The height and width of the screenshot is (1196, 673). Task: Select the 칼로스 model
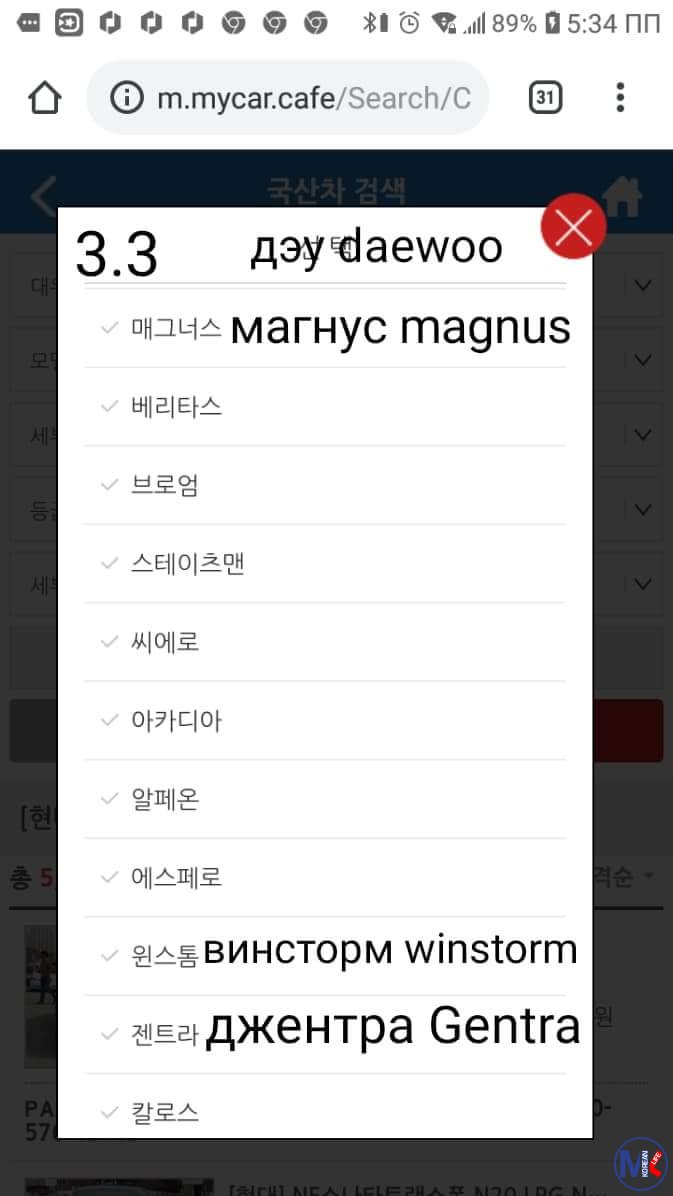165,1112
